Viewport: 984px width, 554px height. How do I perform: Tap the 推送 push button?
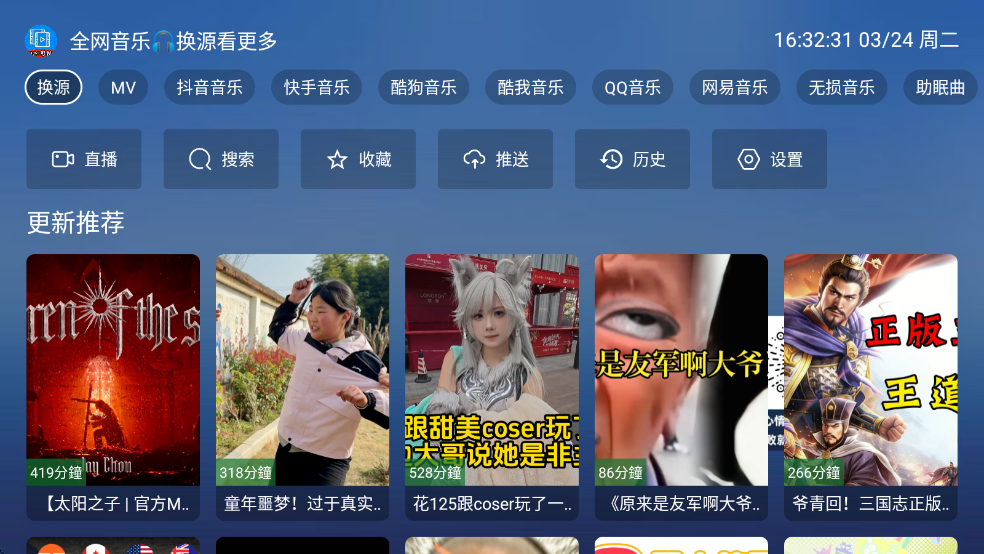[495, 159]
